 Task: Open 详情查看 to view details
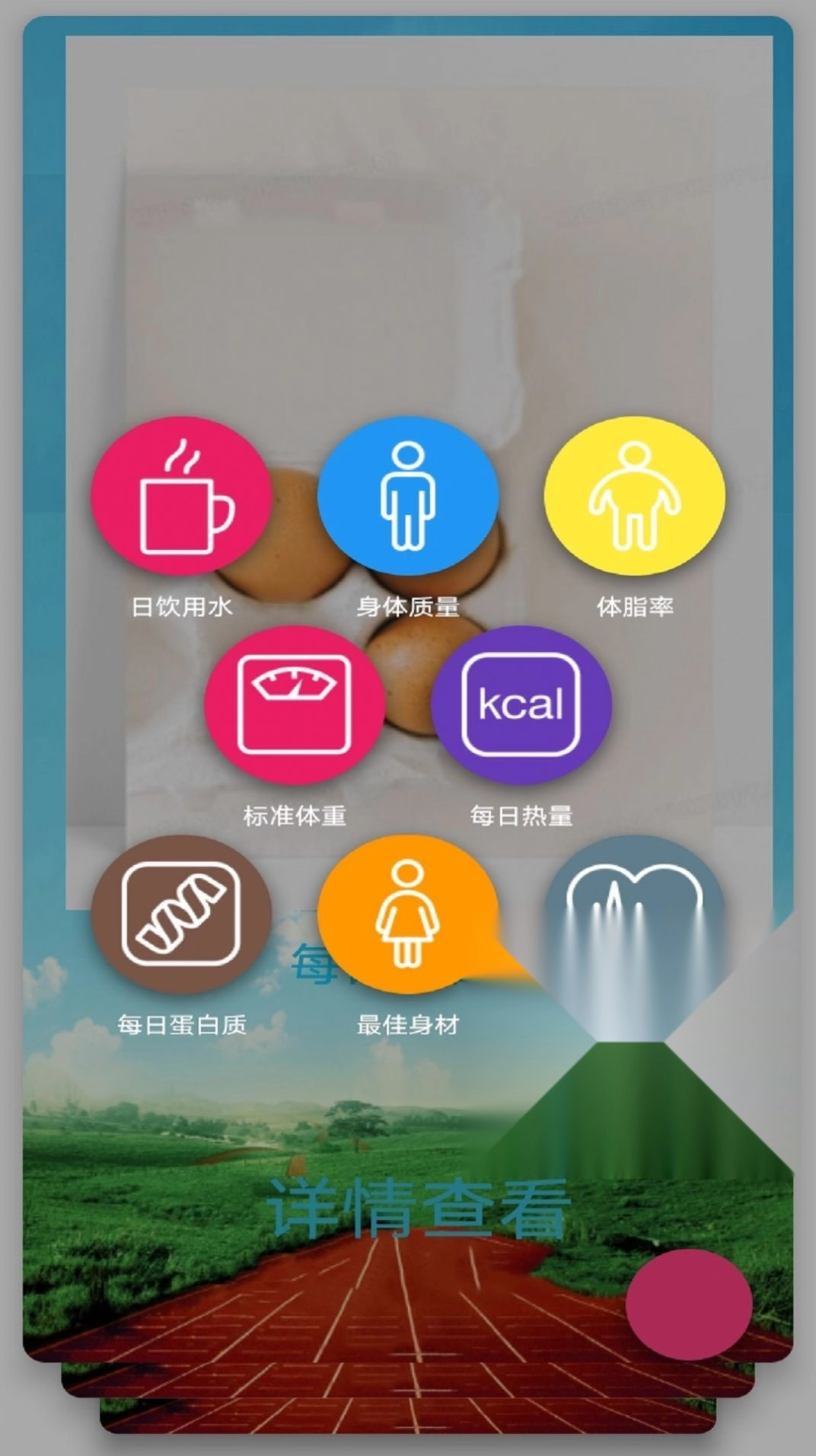coord(418,1209)
